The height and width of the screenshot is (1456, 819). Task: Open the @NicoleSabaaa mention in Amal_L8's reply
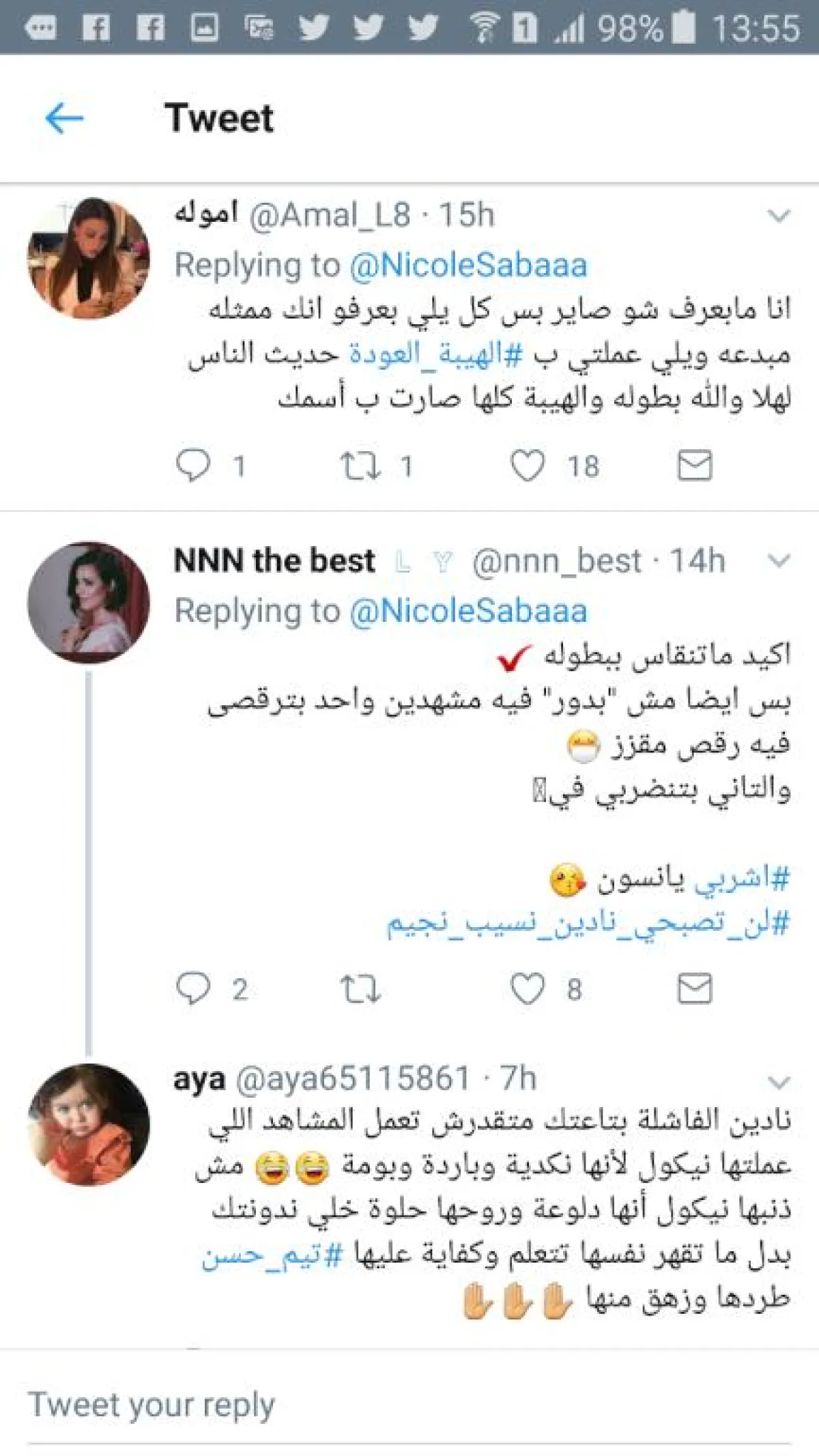click(468, 266)
